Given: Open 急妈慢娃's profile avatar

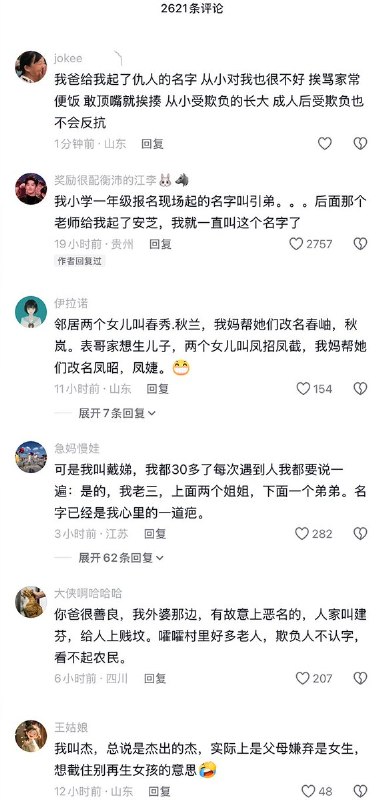Looking at the screenshot, I should click(31, 457).
